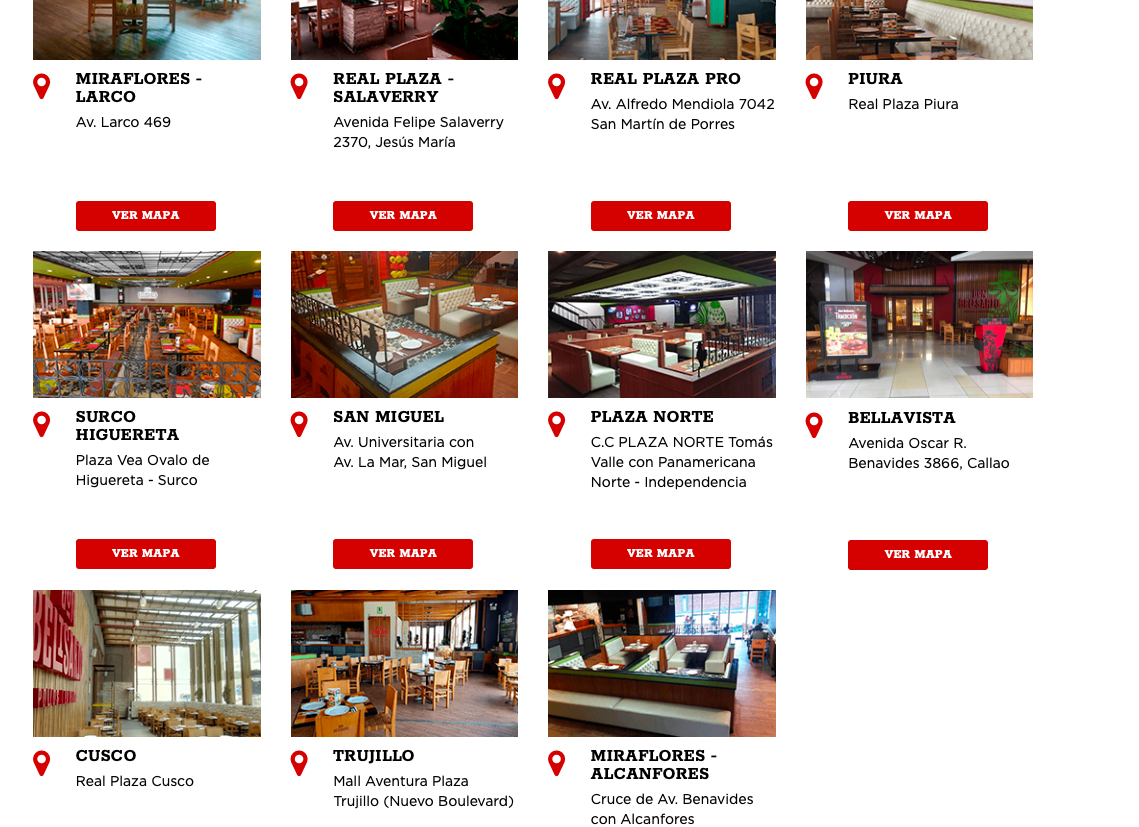Image resolution: width=1139 pixels, height=827 pixels.
Task: Open the Surco Higuereta restaurant photo
Action: tap(146, 324)
